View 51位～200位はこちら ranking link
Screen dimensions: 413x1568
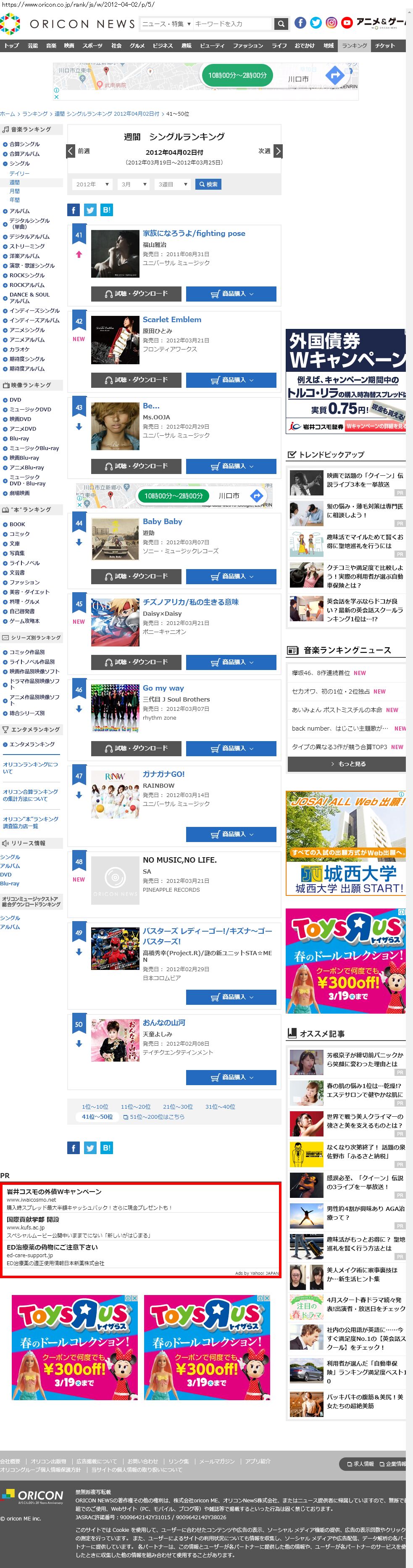click(x=153, y=1117)
